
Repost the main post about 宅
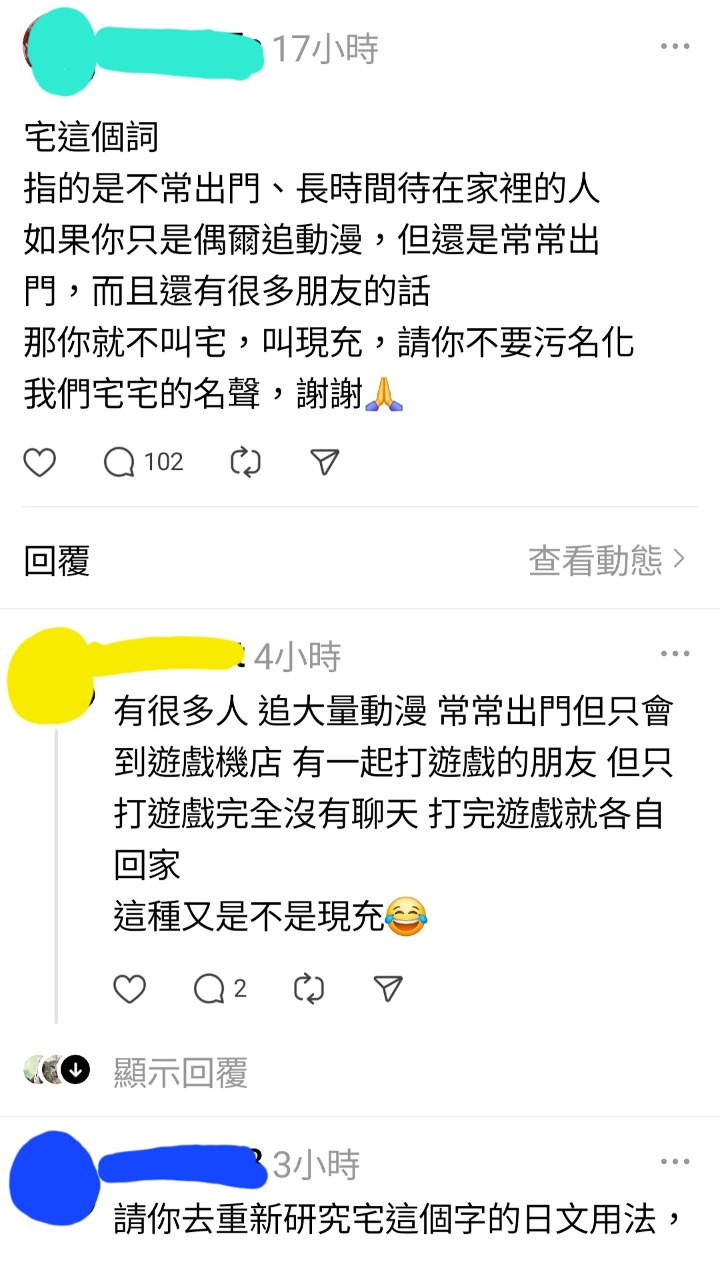245,462
